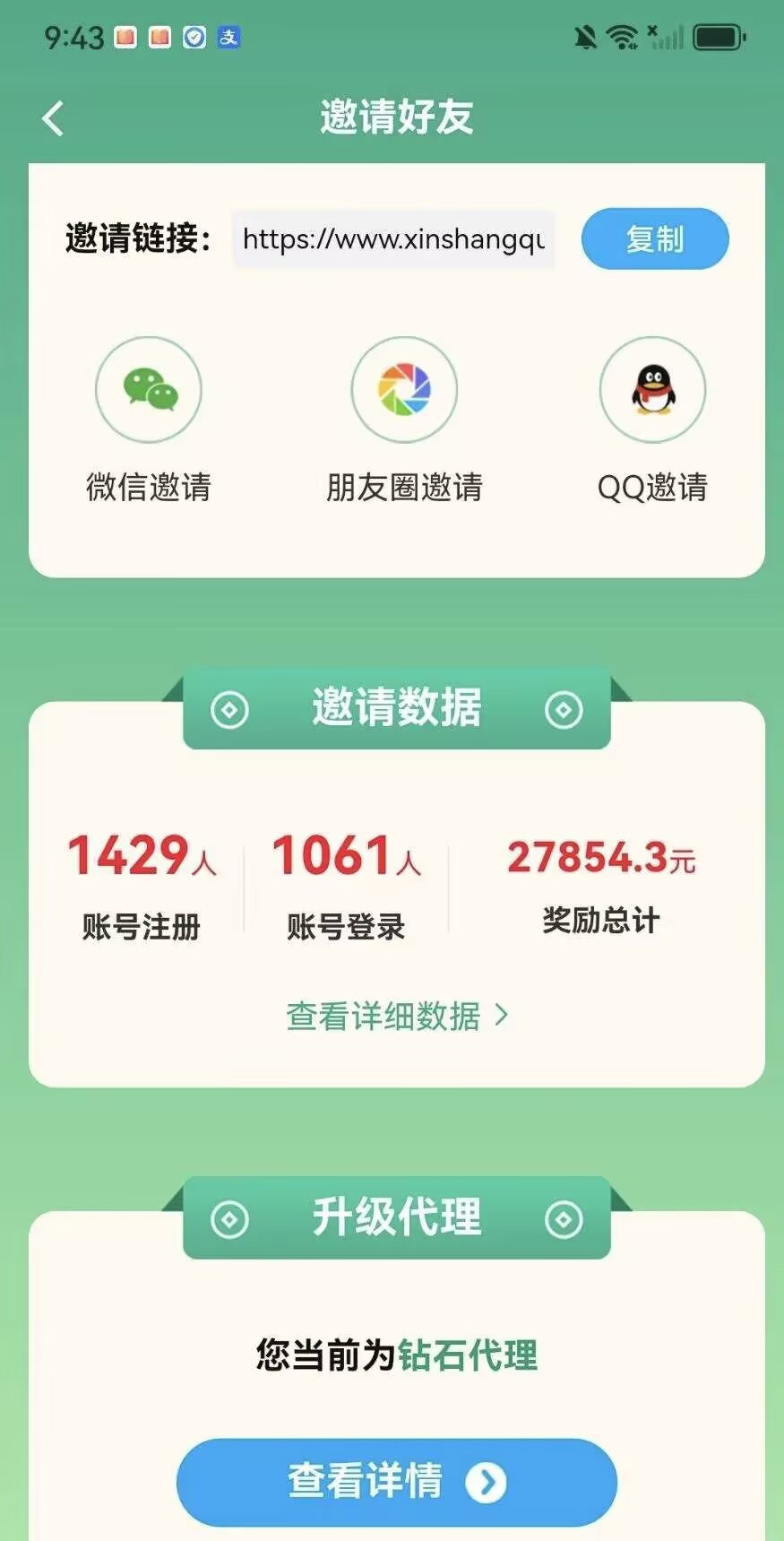784x1541 pixels.
Task: Tap the 复制 button to copy link
Action: (655, 238)
